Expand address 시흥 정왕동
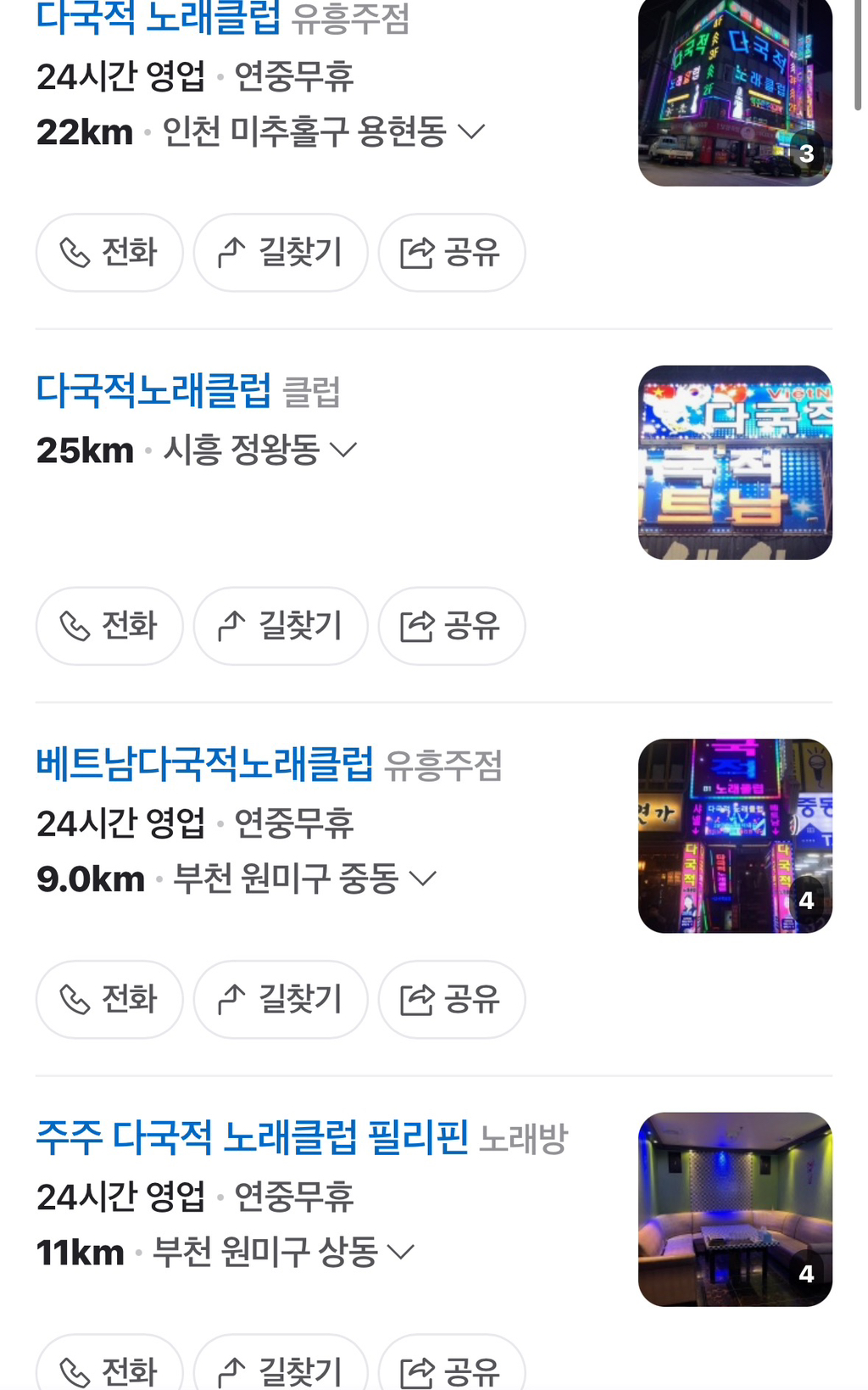 pyautogui.click(x=343, y=450)
